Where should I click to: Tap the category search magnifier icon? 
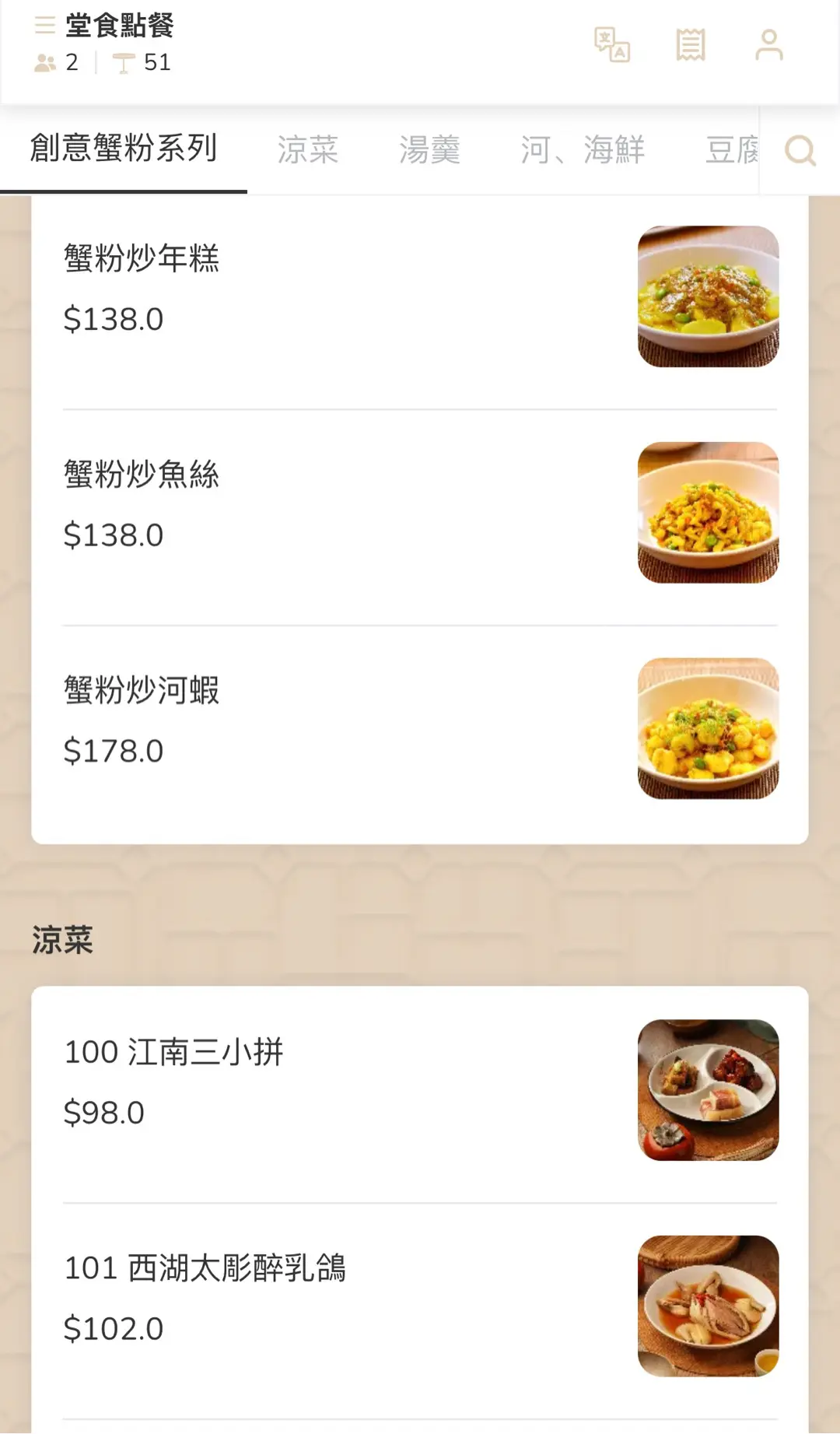click(x=800, y=150)
